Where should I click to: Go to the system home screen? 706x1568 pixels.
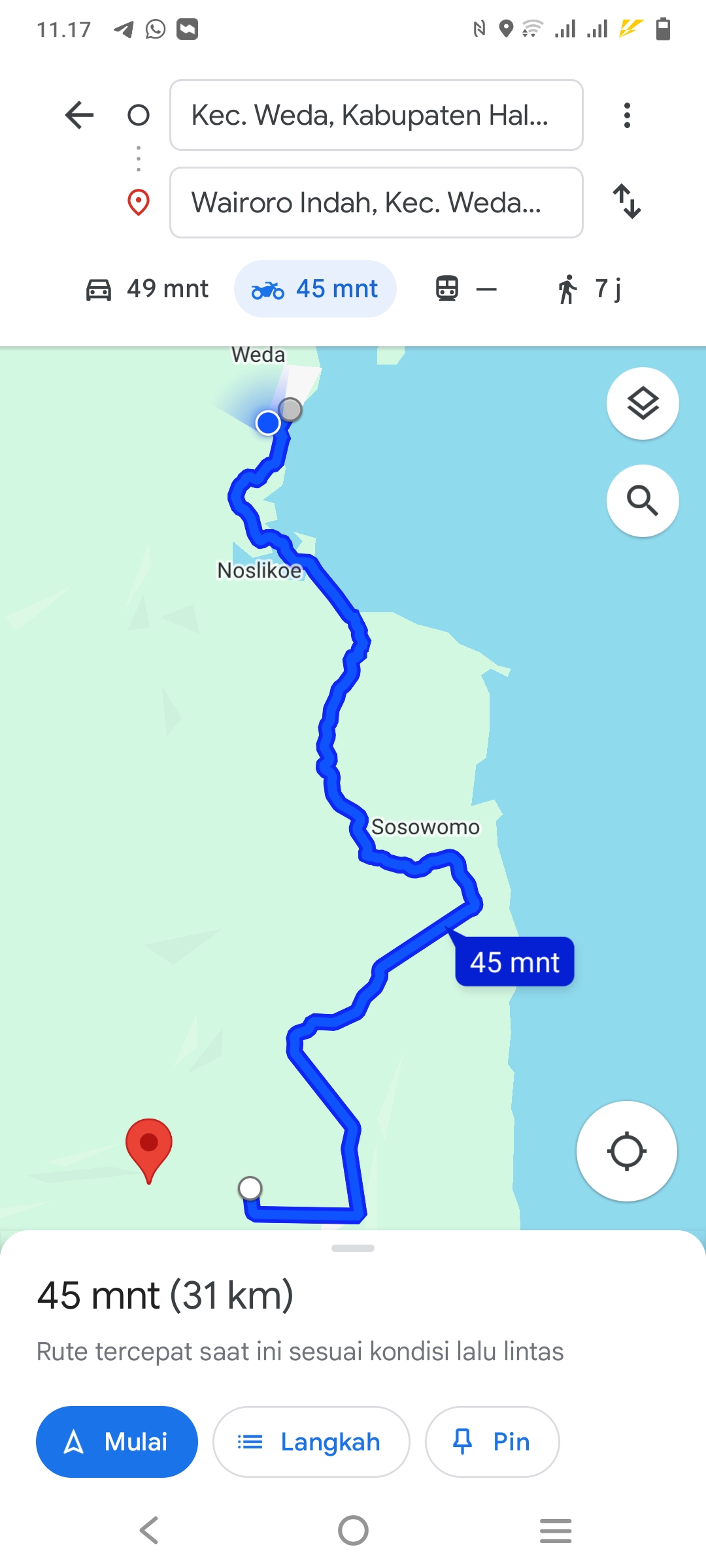tap(353, 1530)
